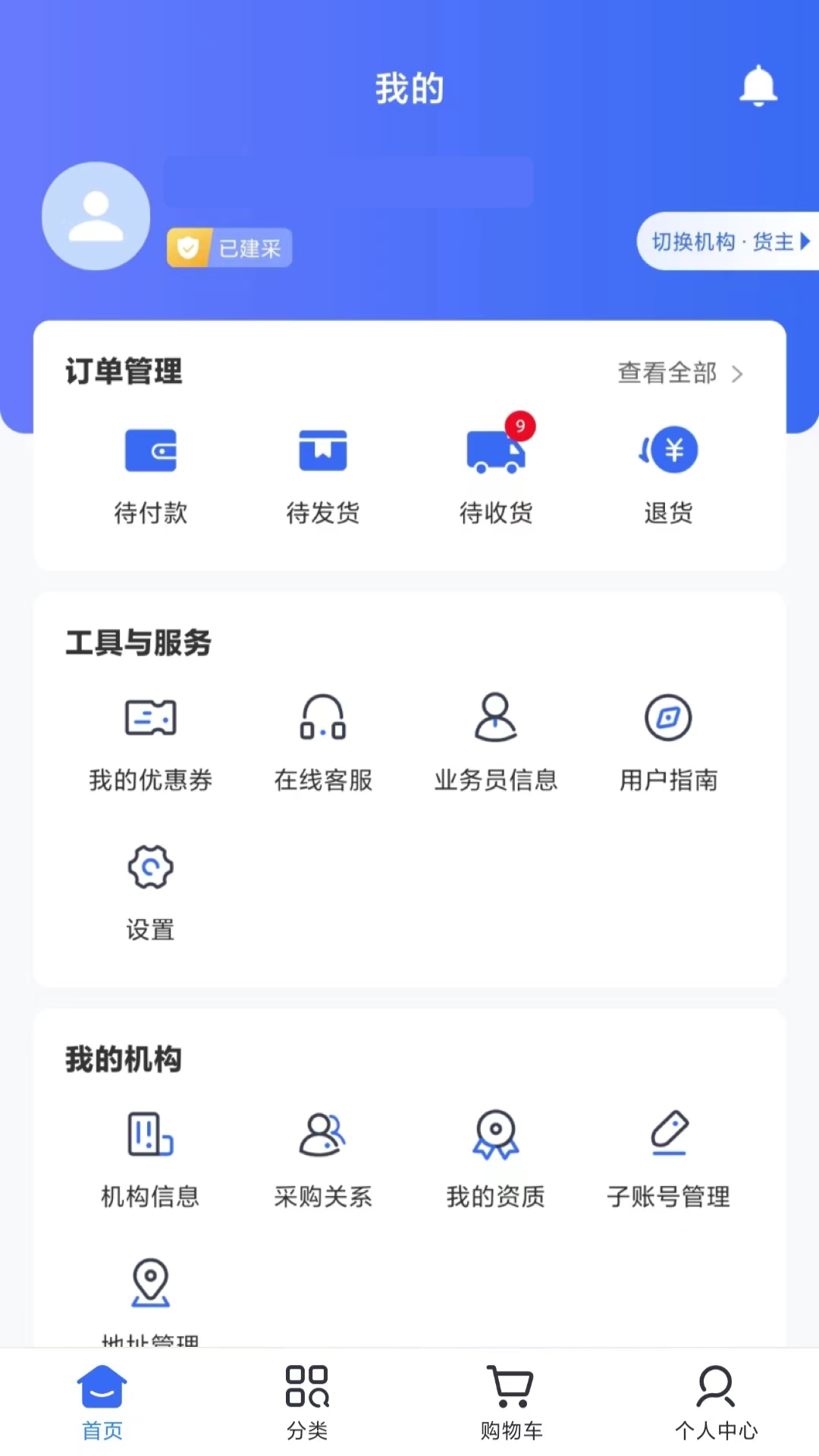Open 机构信息 organization info
This screenshot has height=1456, width=819.
(151, 1156)
